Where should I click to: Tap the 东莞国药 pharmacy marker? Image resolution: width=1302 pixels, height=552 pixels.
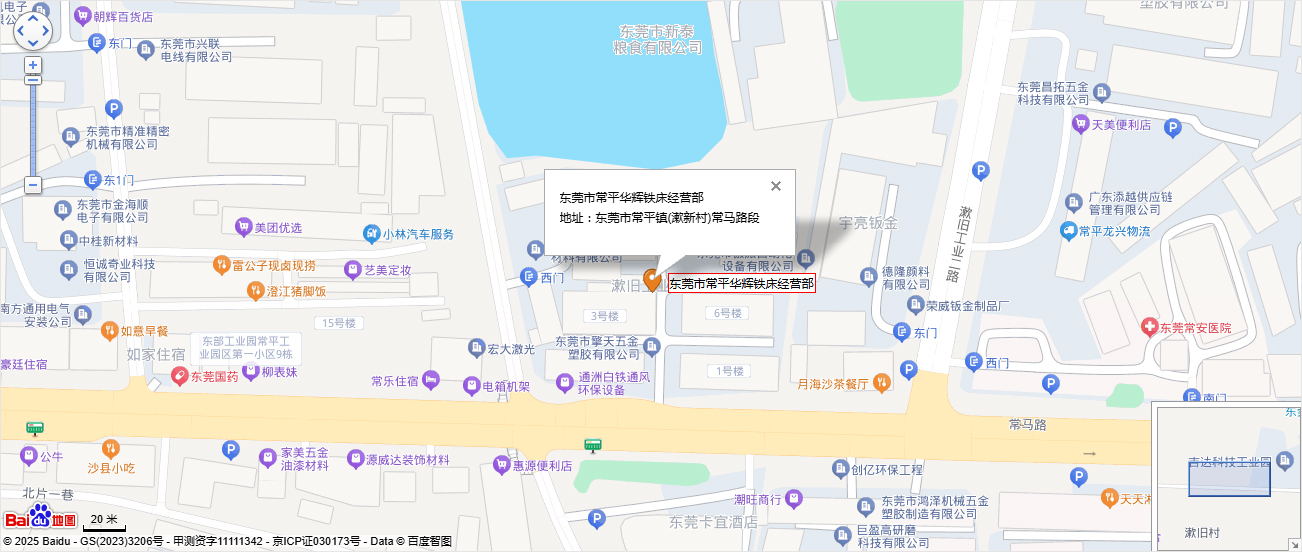tap(179, 376)
